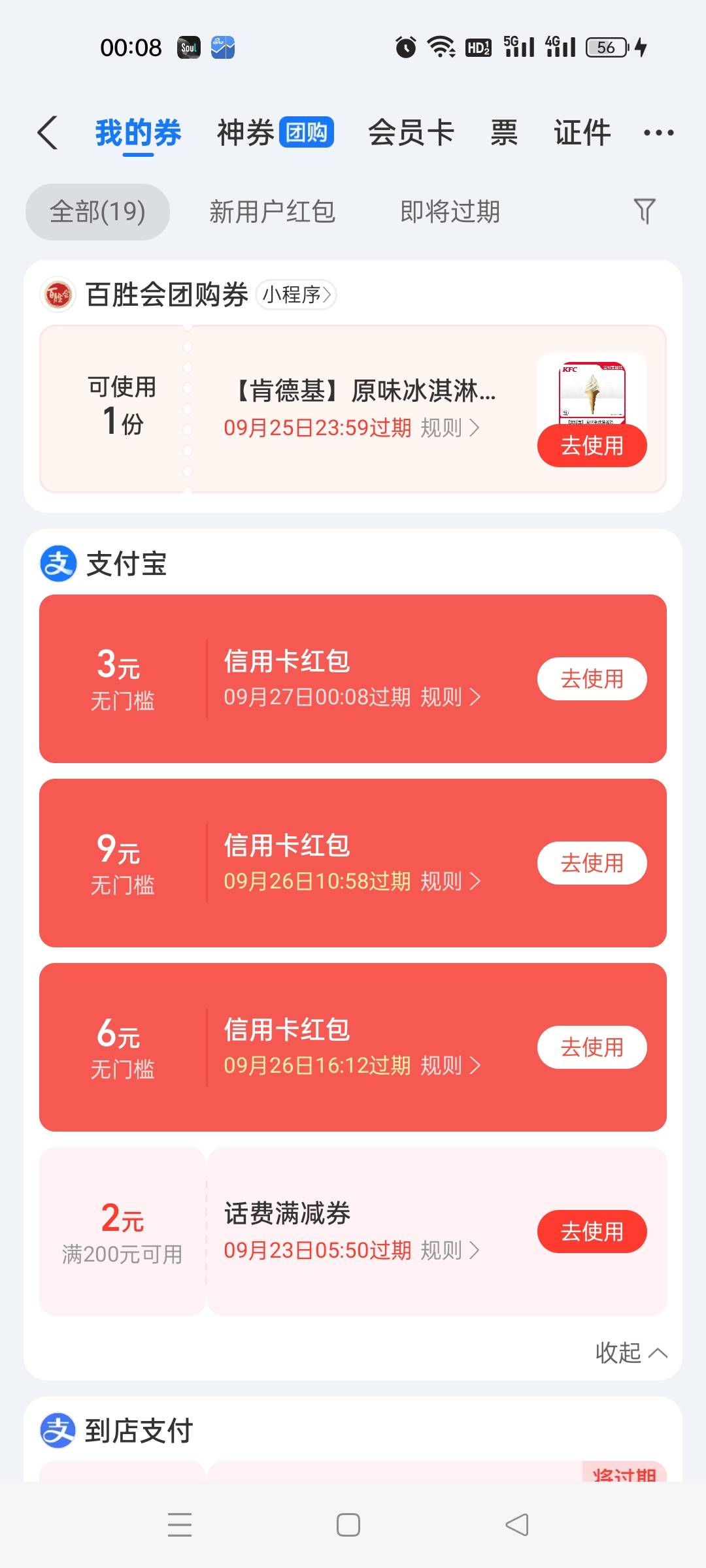Viewport: 706px width, 1568px height.
Task: Open the coupon filter funnel icon
Action: tap(645, 211)
